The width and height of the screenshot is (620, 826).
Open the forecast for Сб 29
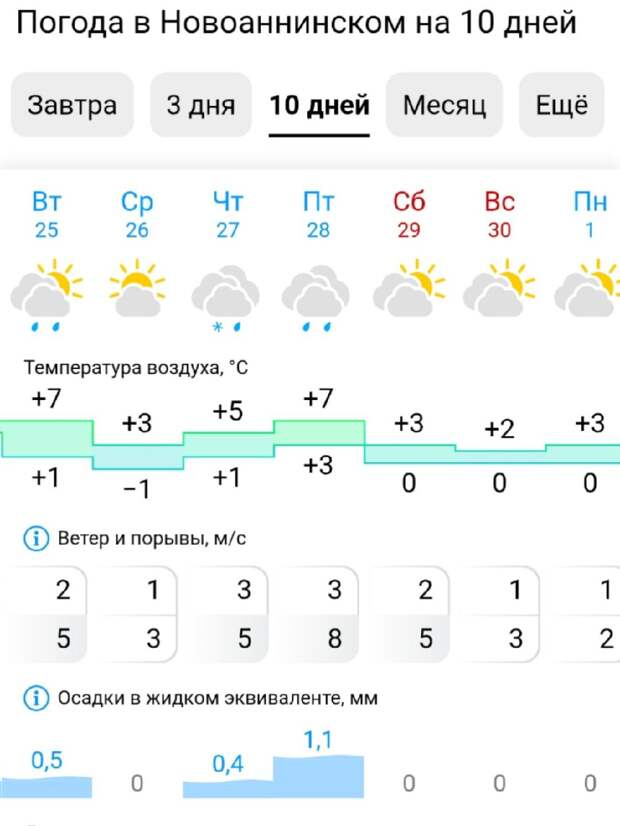(409, 215)
